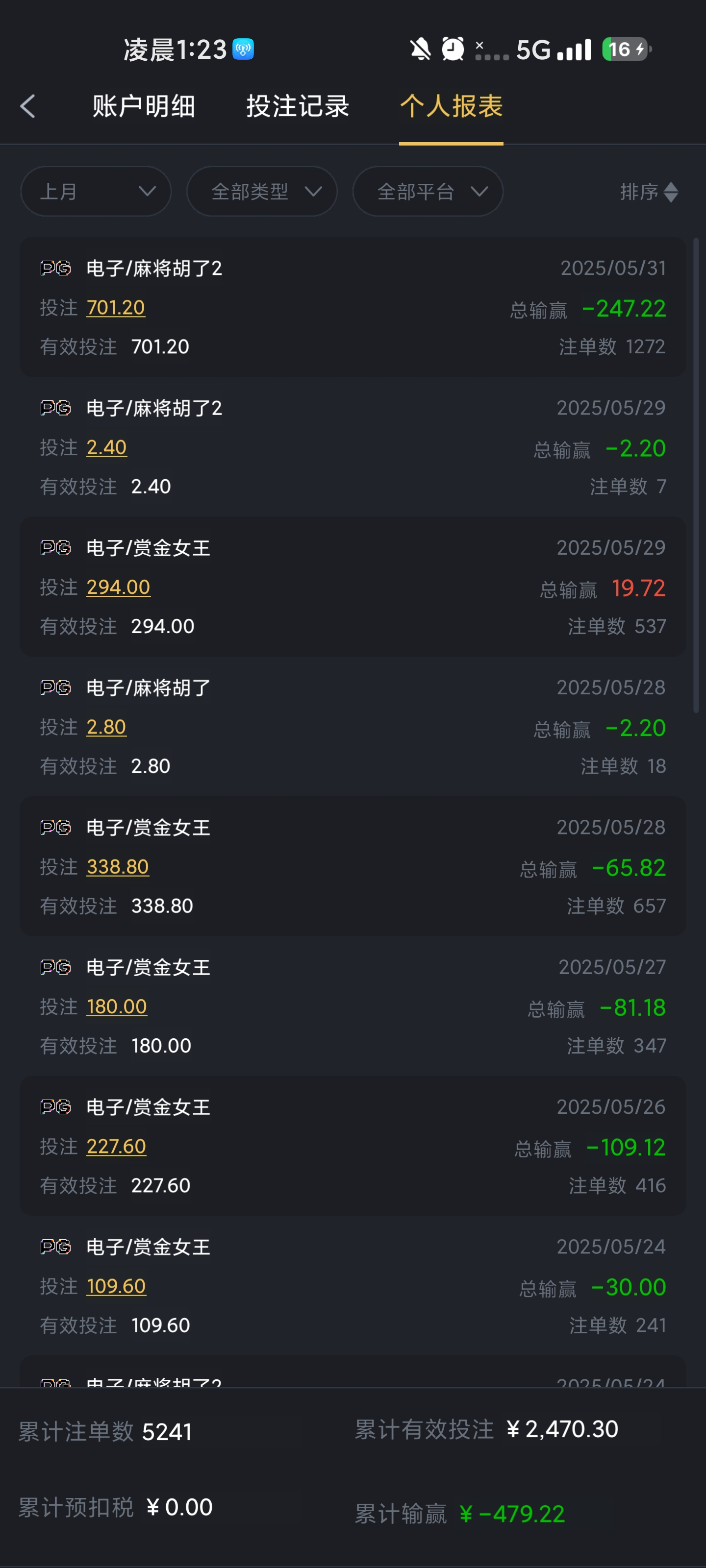706x1568 pixels.
Task: View details for the 338.80 bet
Action: click(118, 867)
